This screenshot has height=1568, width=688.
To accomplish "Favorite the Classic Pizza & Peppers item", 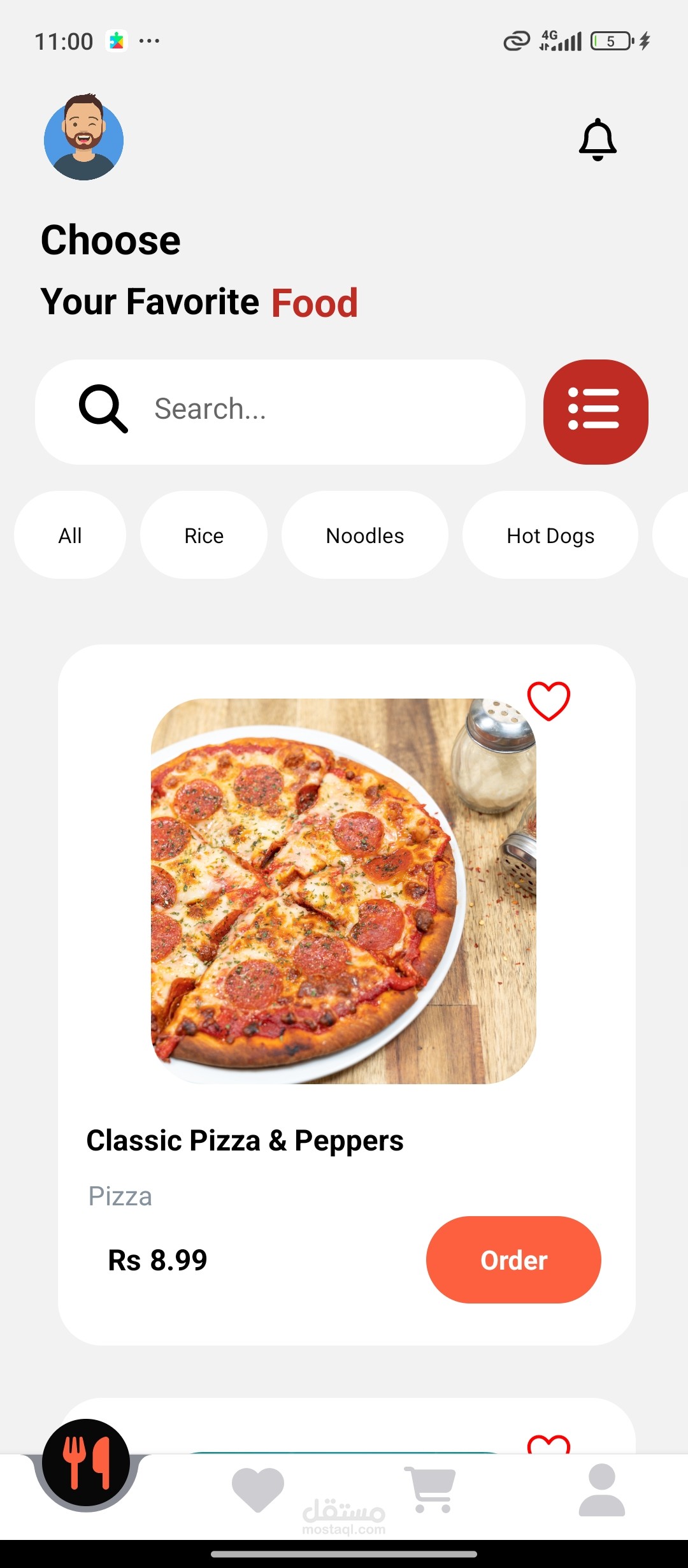I will pos(548,701).
